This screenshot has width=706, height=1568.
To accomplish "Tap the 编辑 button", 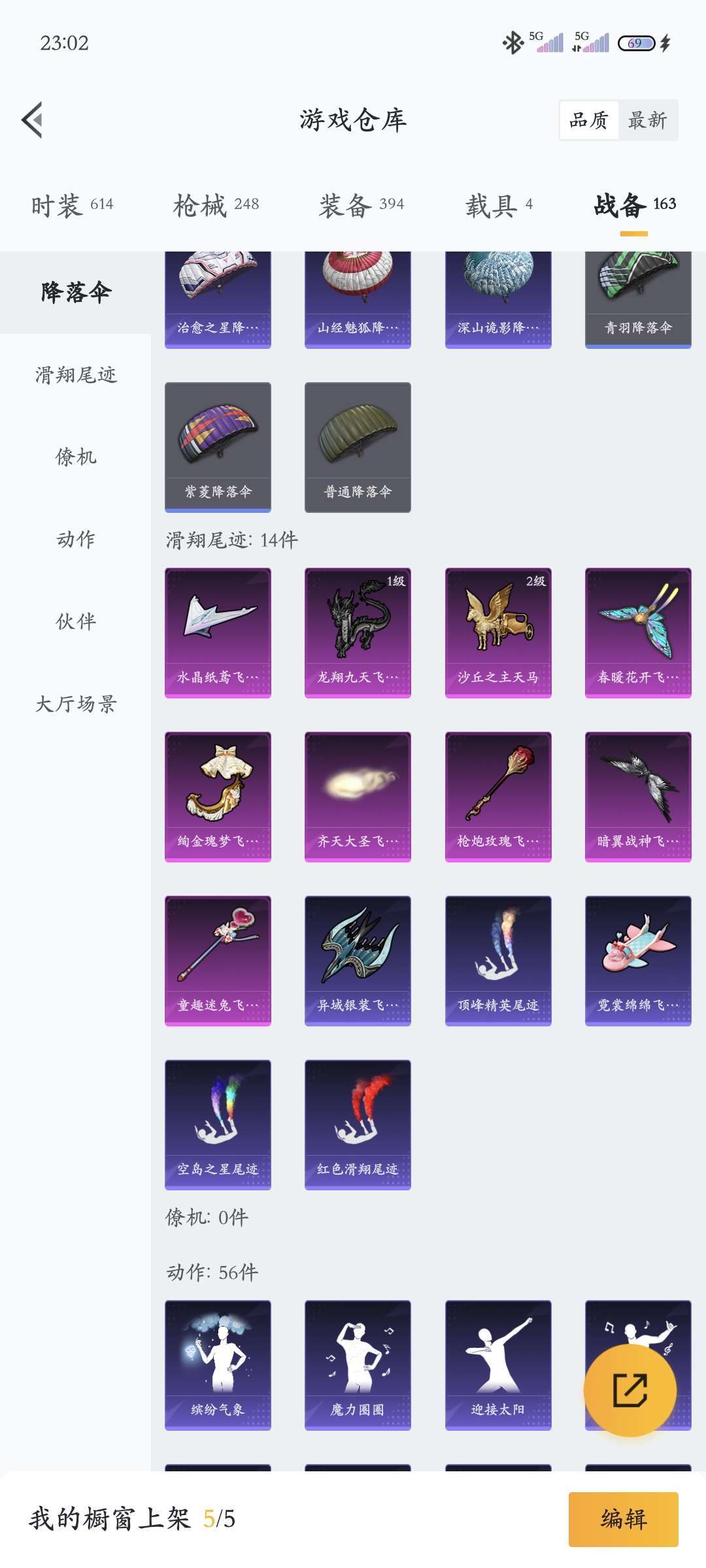I will pos(623,1519).
